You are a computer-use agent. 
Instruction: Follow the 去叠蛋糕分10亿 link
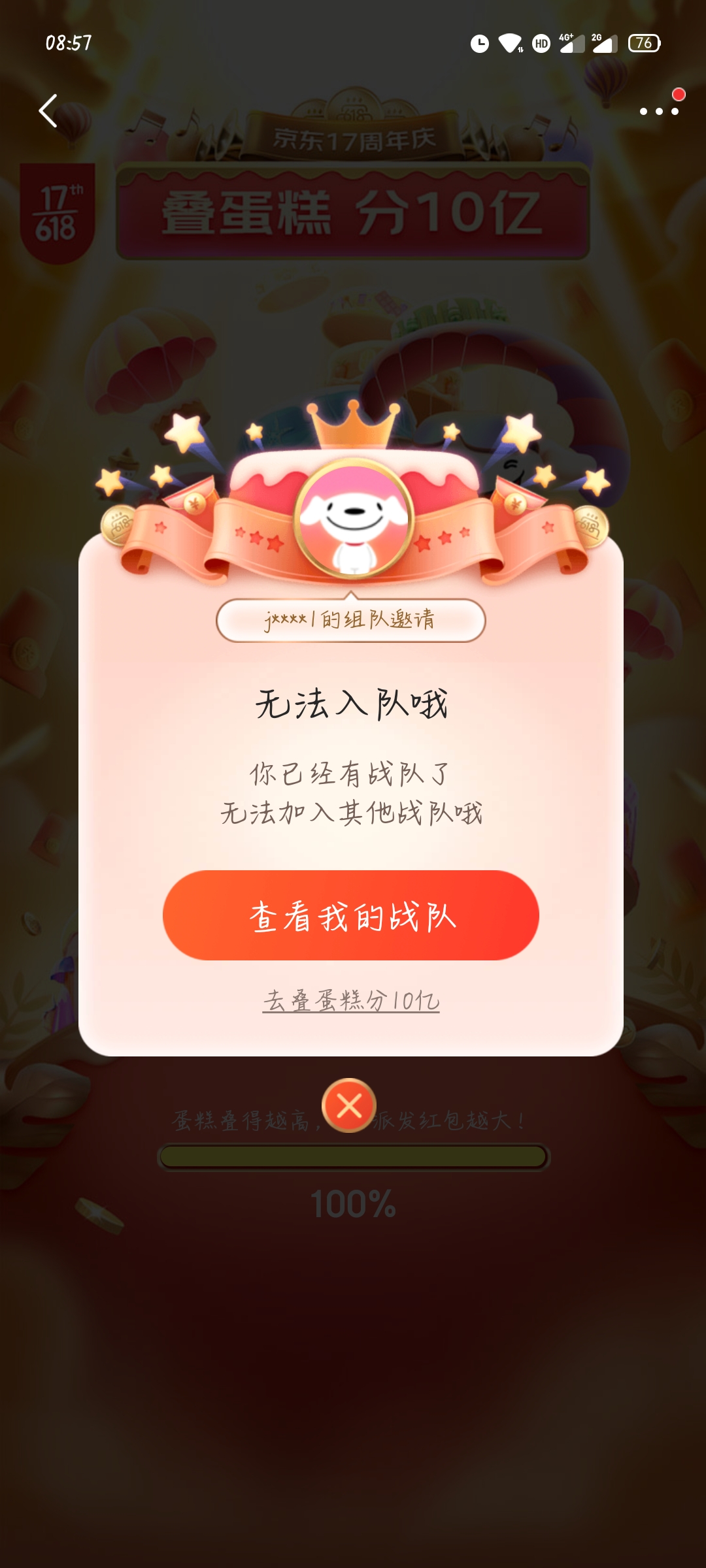point(351,1000)
